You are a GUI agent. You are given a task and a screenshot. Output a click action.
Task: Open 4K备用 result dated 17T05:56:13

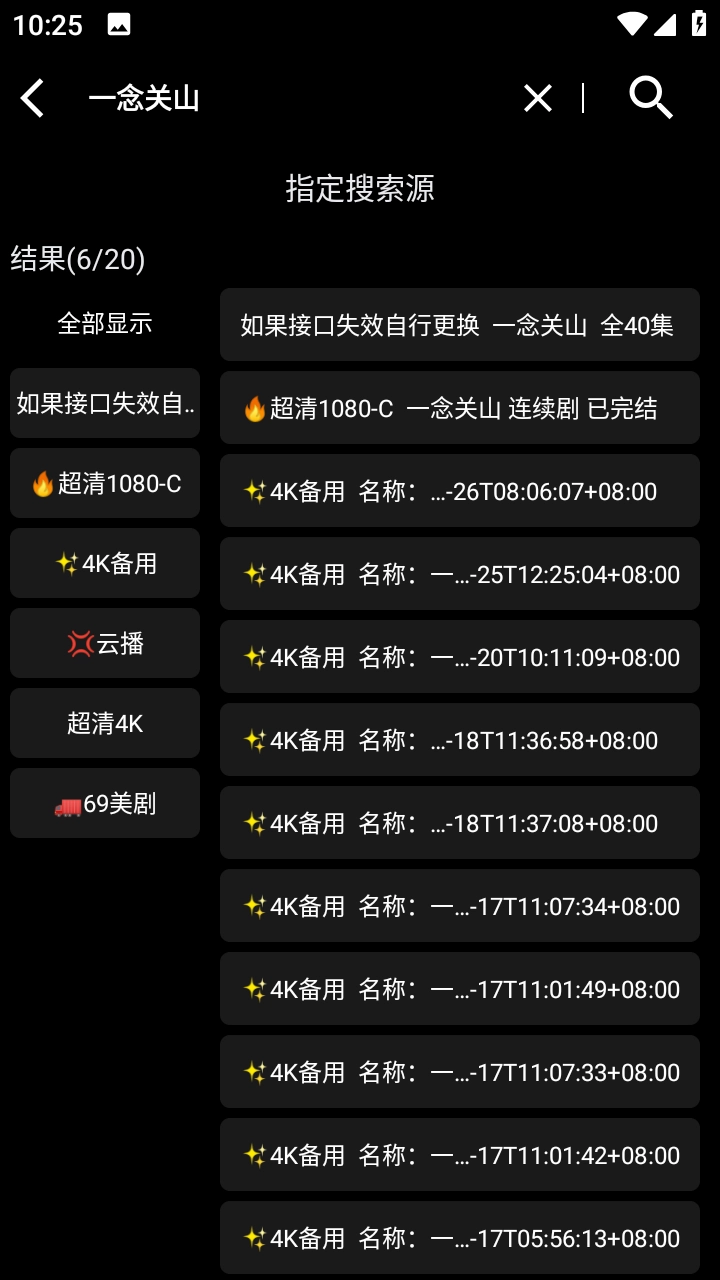(460, 1238)
